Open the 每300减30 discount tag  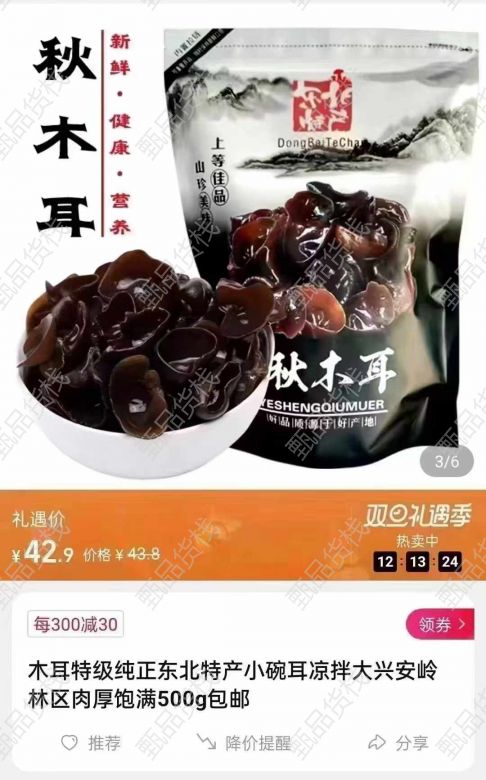[x=76, y=624]
